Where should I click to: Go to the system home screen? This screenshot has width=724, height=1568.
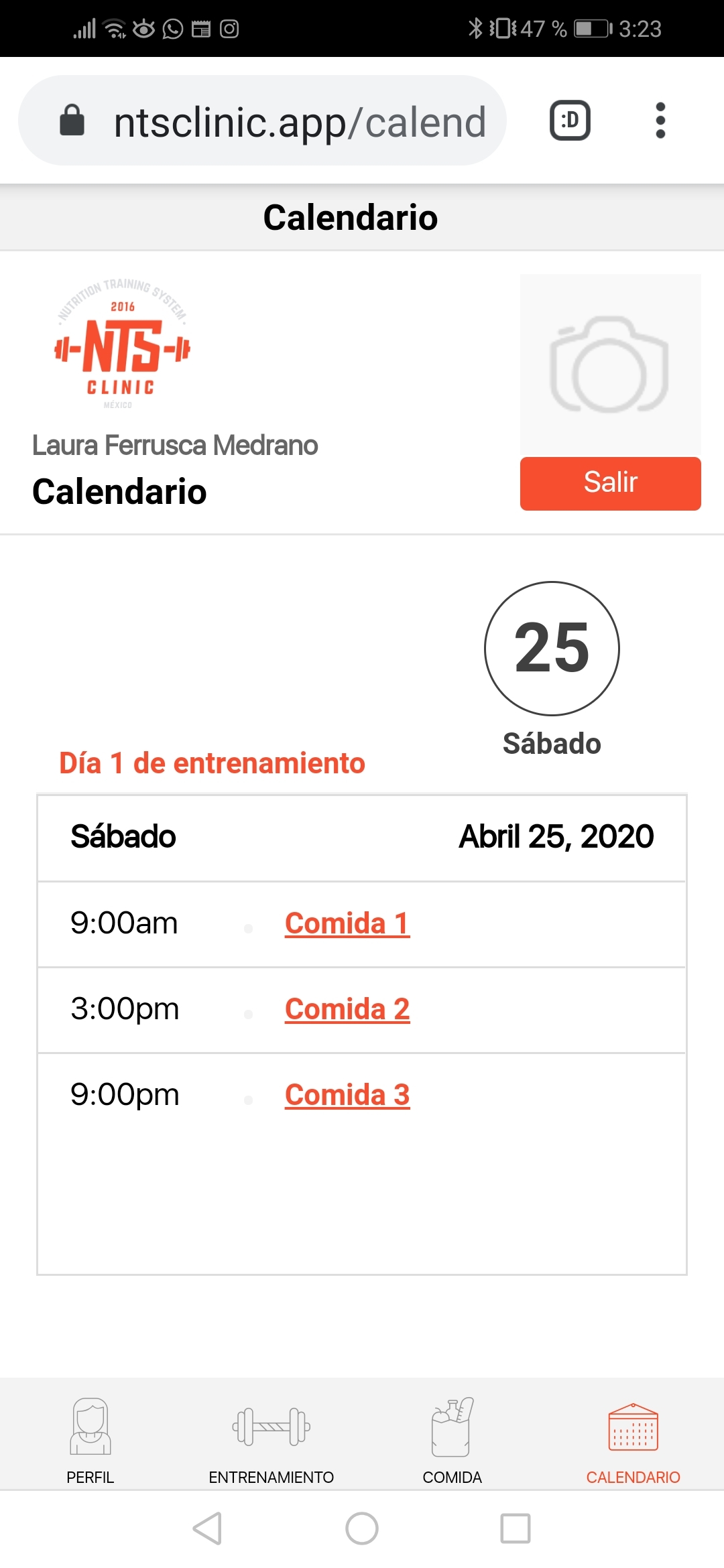tap(362, 1528)
